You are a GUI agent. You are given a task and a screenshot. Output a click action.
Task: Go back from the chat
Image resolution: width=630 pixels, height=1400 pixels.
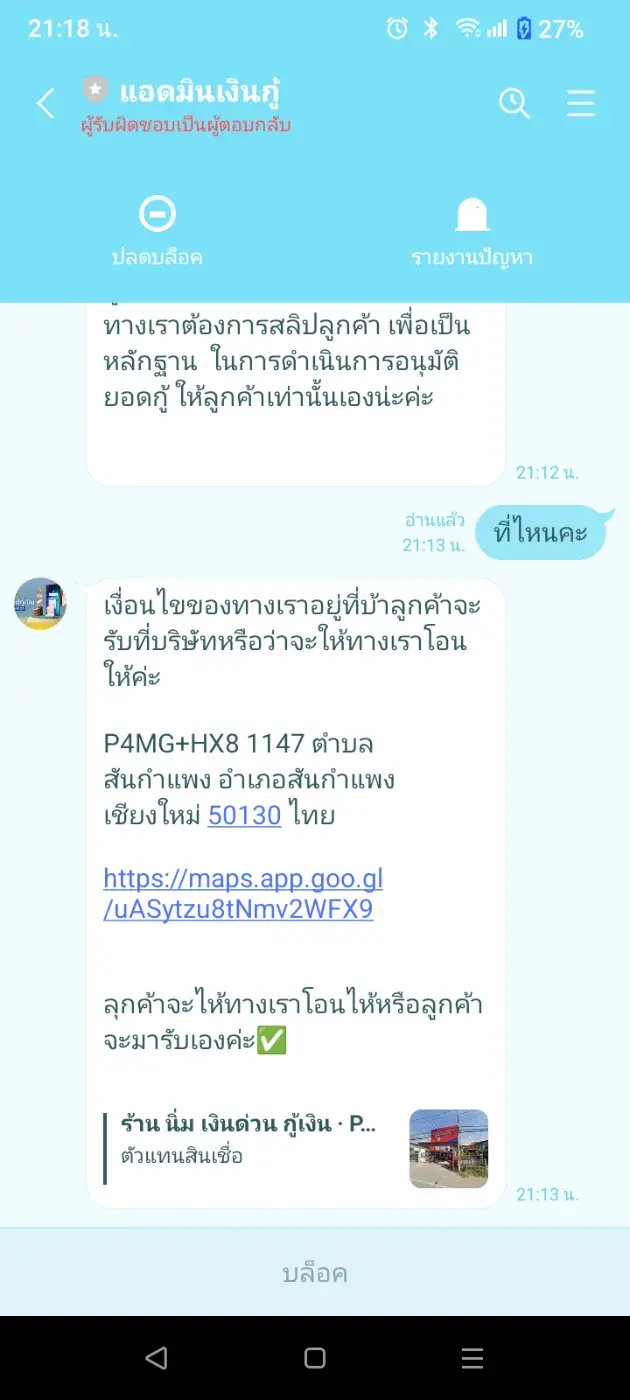[x=45, y=103]
